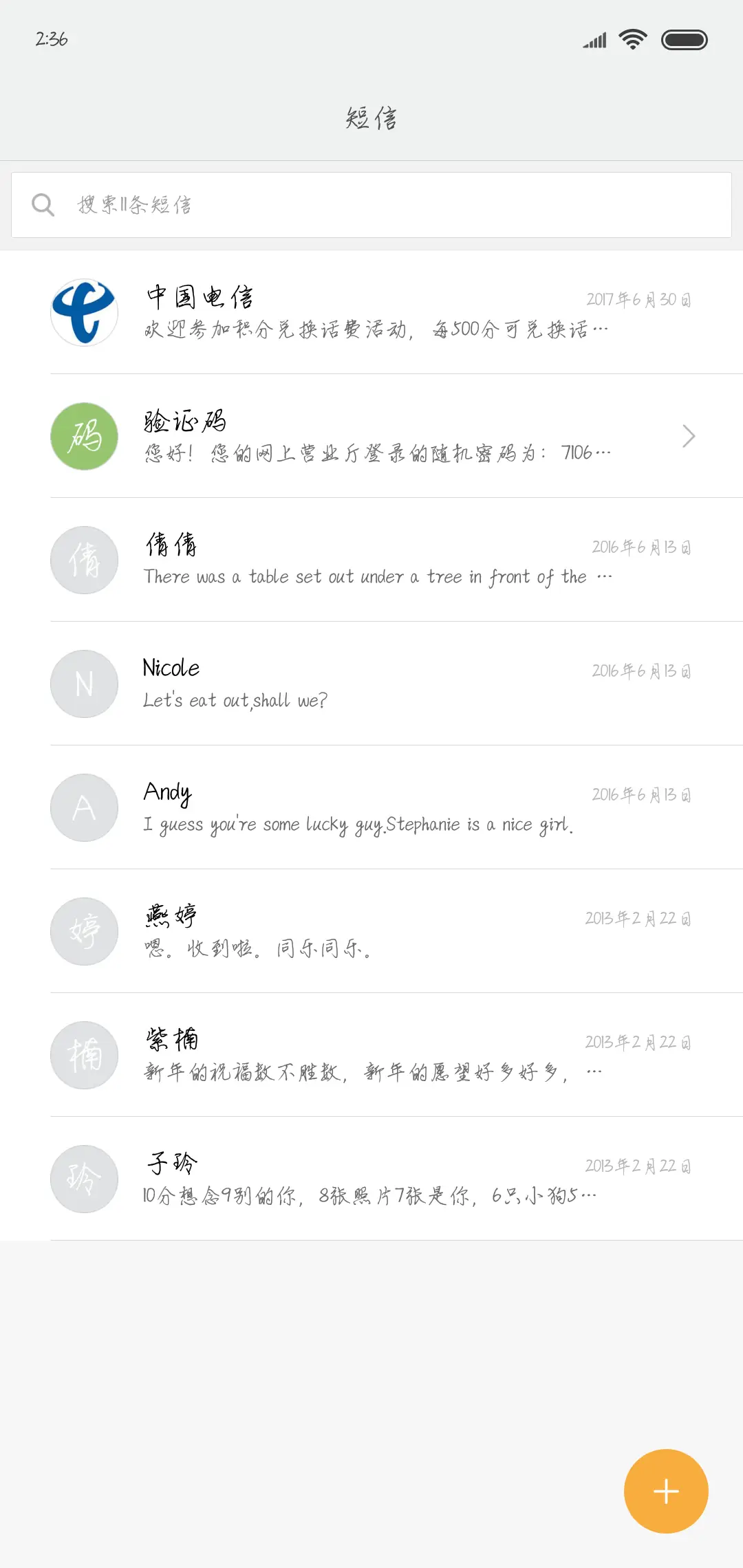Open Andy's avatar icon
The image size is (743, 1568).
click(x=84, y=807)
